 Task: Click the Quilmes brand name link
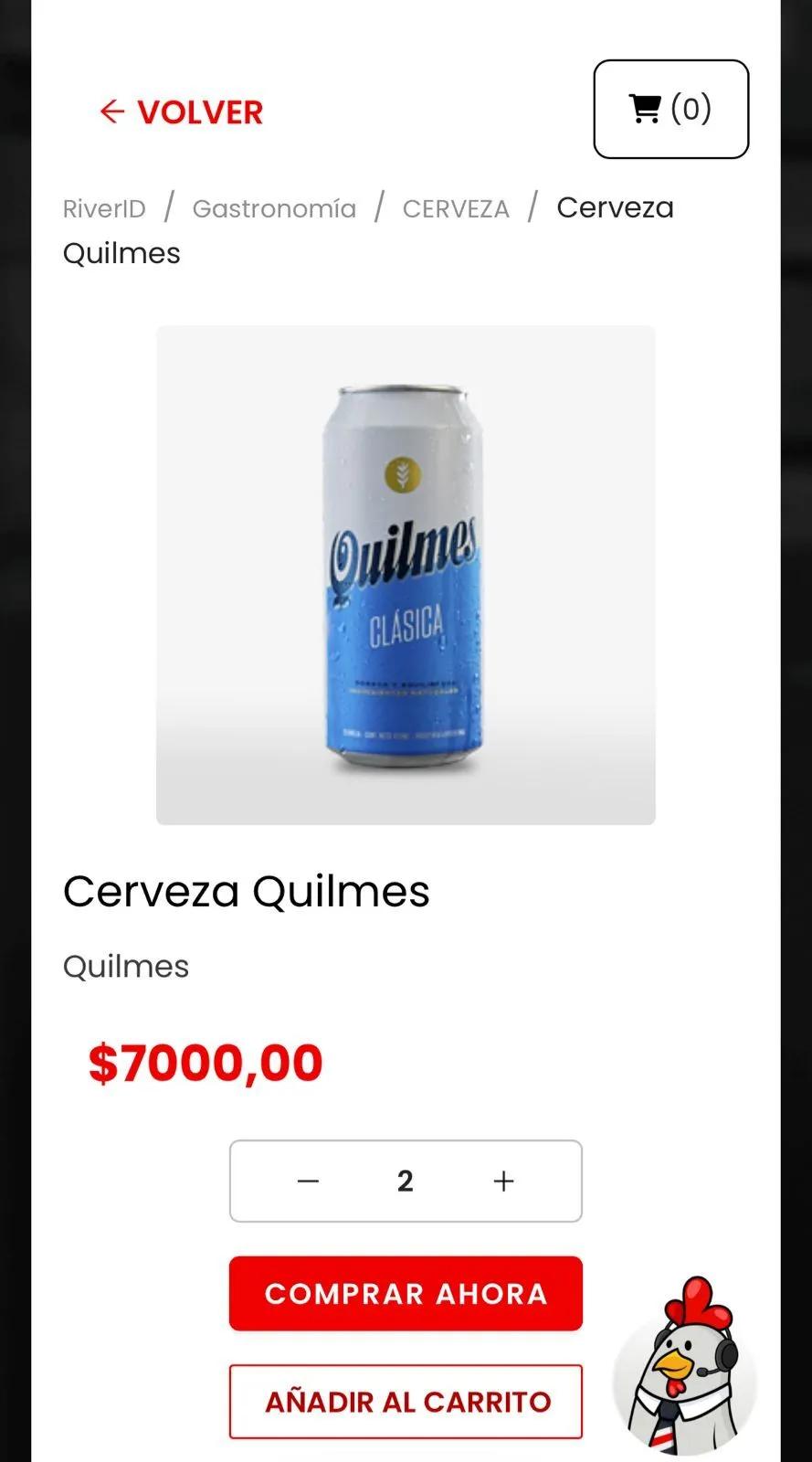125,966
